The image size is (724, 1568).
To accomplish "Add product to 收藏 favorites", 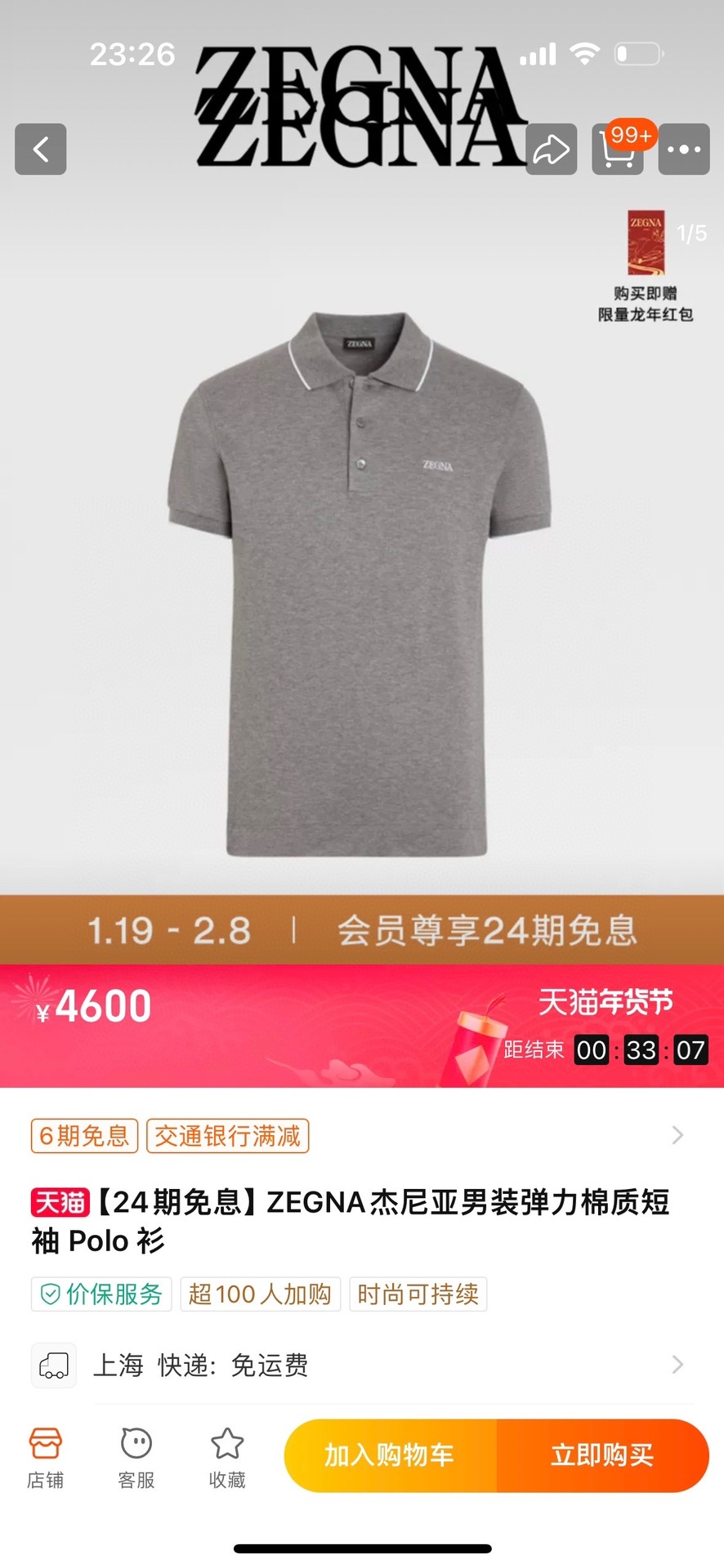I will pyautogui.click(x=227, y=1459).
